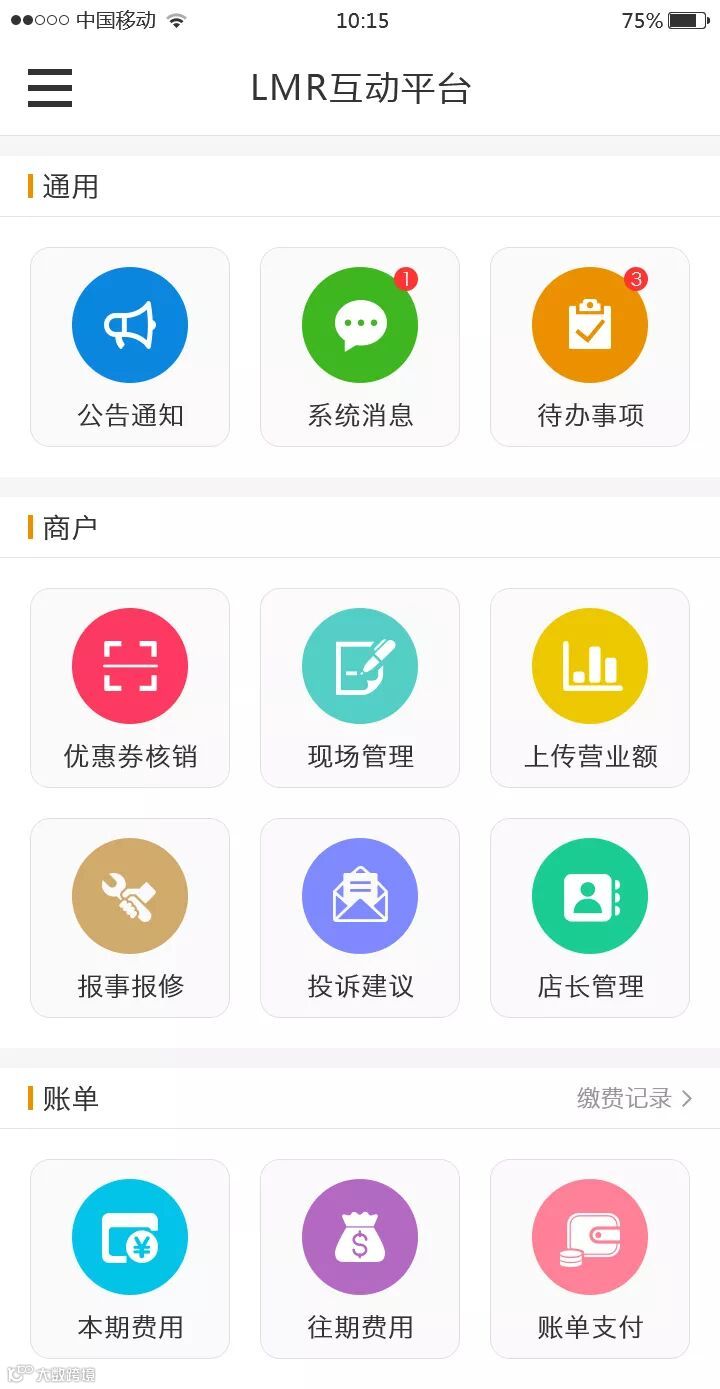Open 本期费用 current period fees
Screen dimensions: 720x1389
(x=130, y=1259)
